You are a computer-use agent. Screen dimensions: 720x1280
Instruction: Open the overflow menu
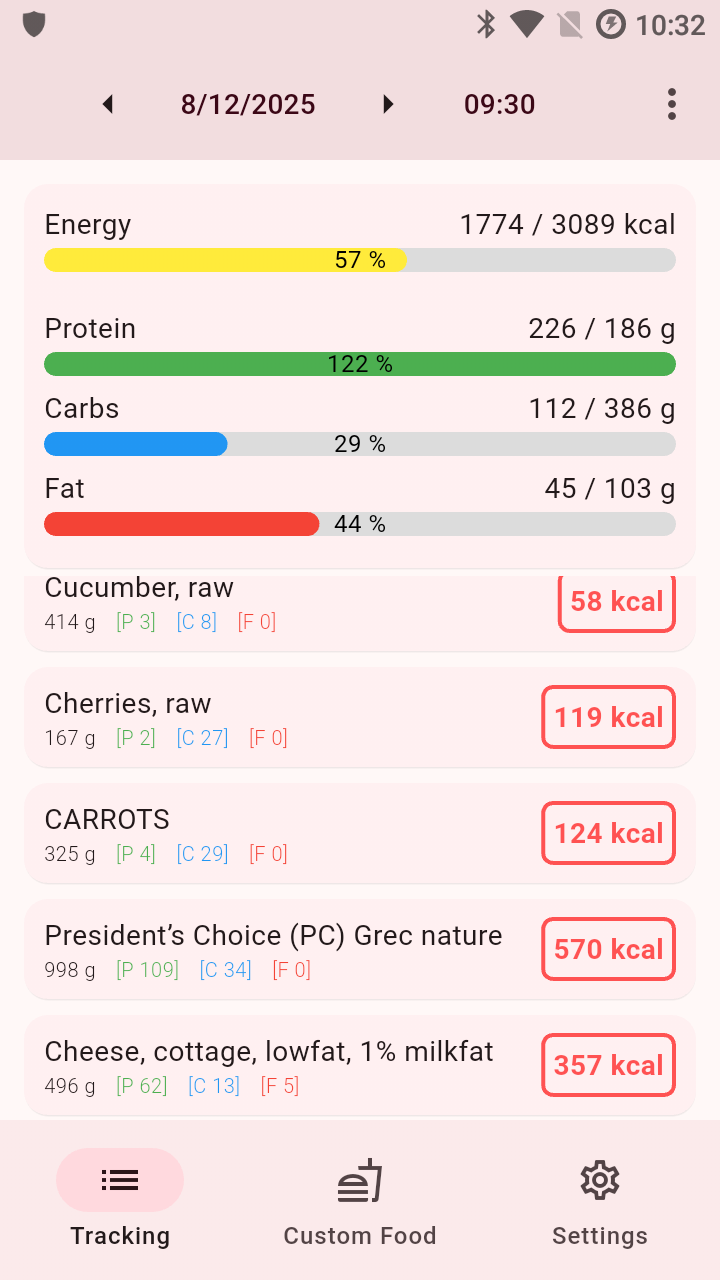click(x=672, y=104)
